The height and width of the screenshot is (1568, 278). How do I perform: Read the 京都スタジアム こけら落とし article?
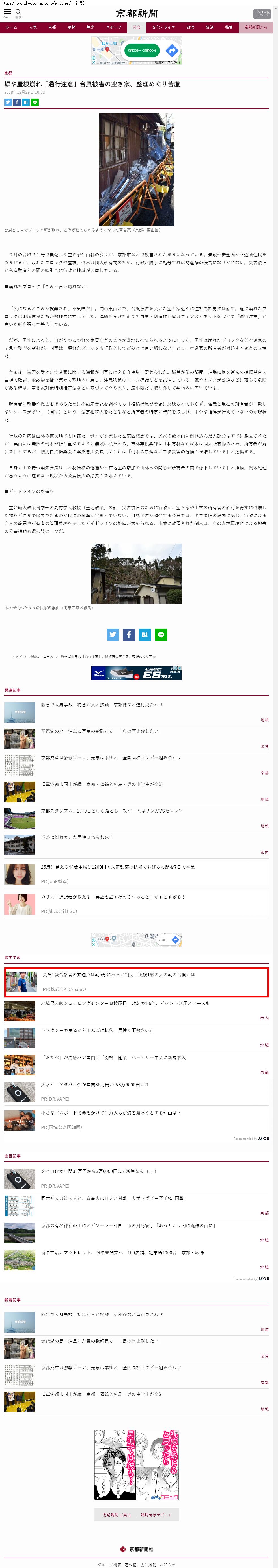(x=111, y=811)
